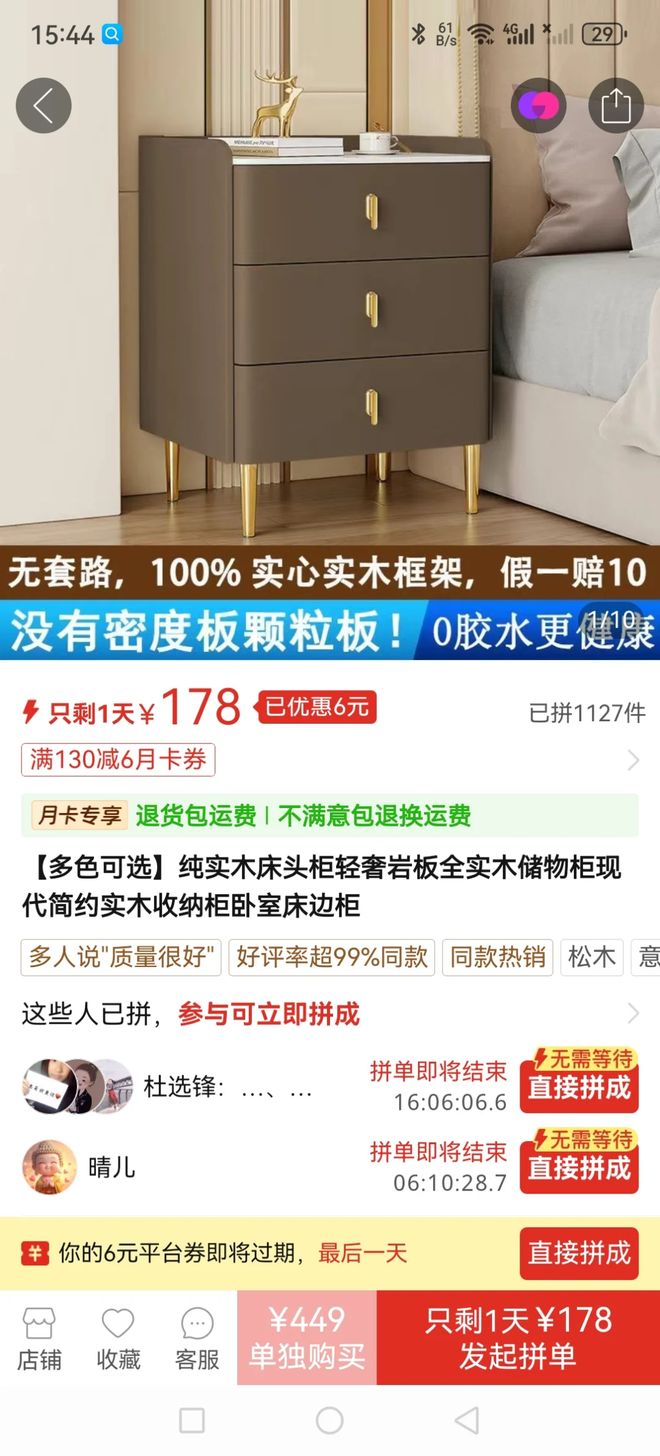Image resolution: width=660 pixels, height=1456 pixels.
Task: Add this item to 收藏
Action: point(118,1338)
